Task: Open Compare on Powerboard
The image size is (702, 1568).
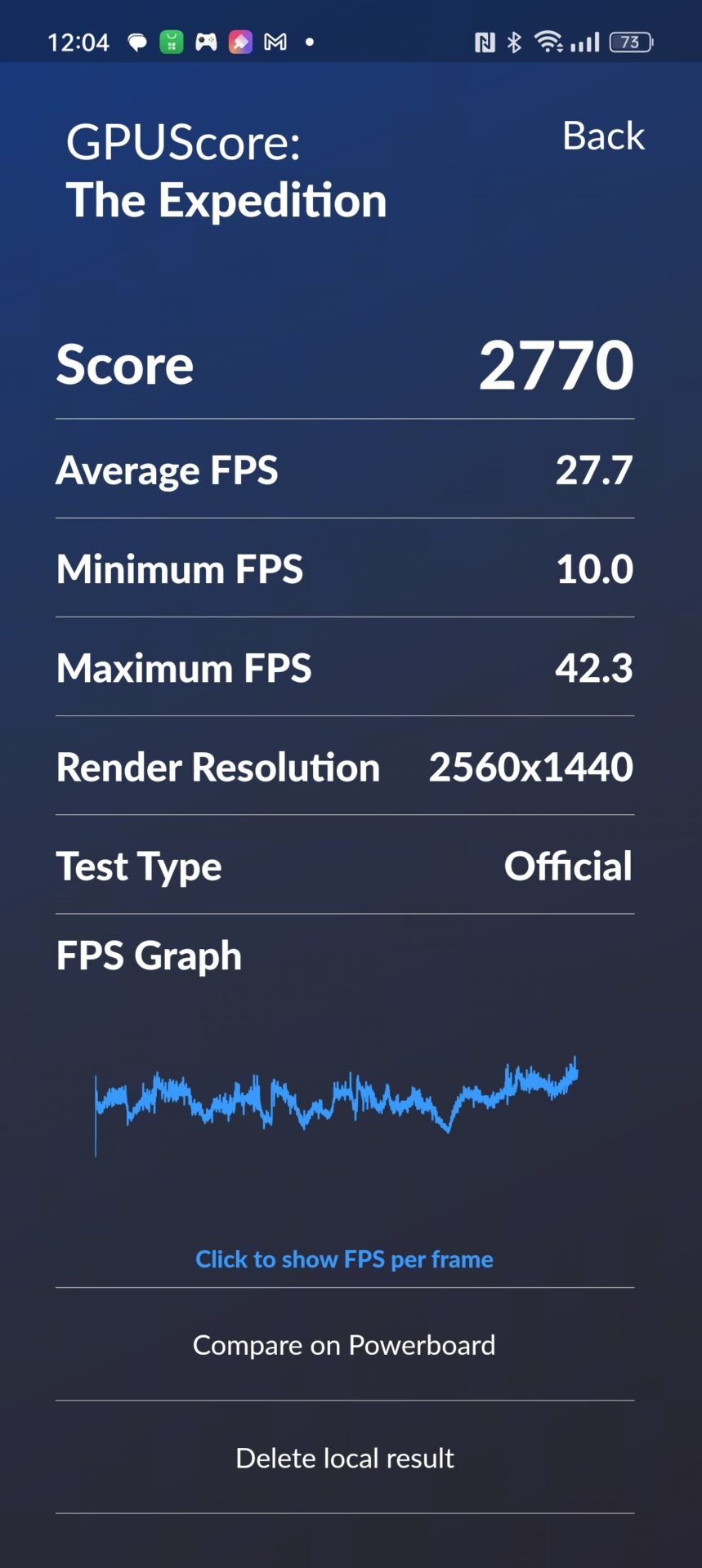Action: pyautogui.click(x=344, y=1345)
